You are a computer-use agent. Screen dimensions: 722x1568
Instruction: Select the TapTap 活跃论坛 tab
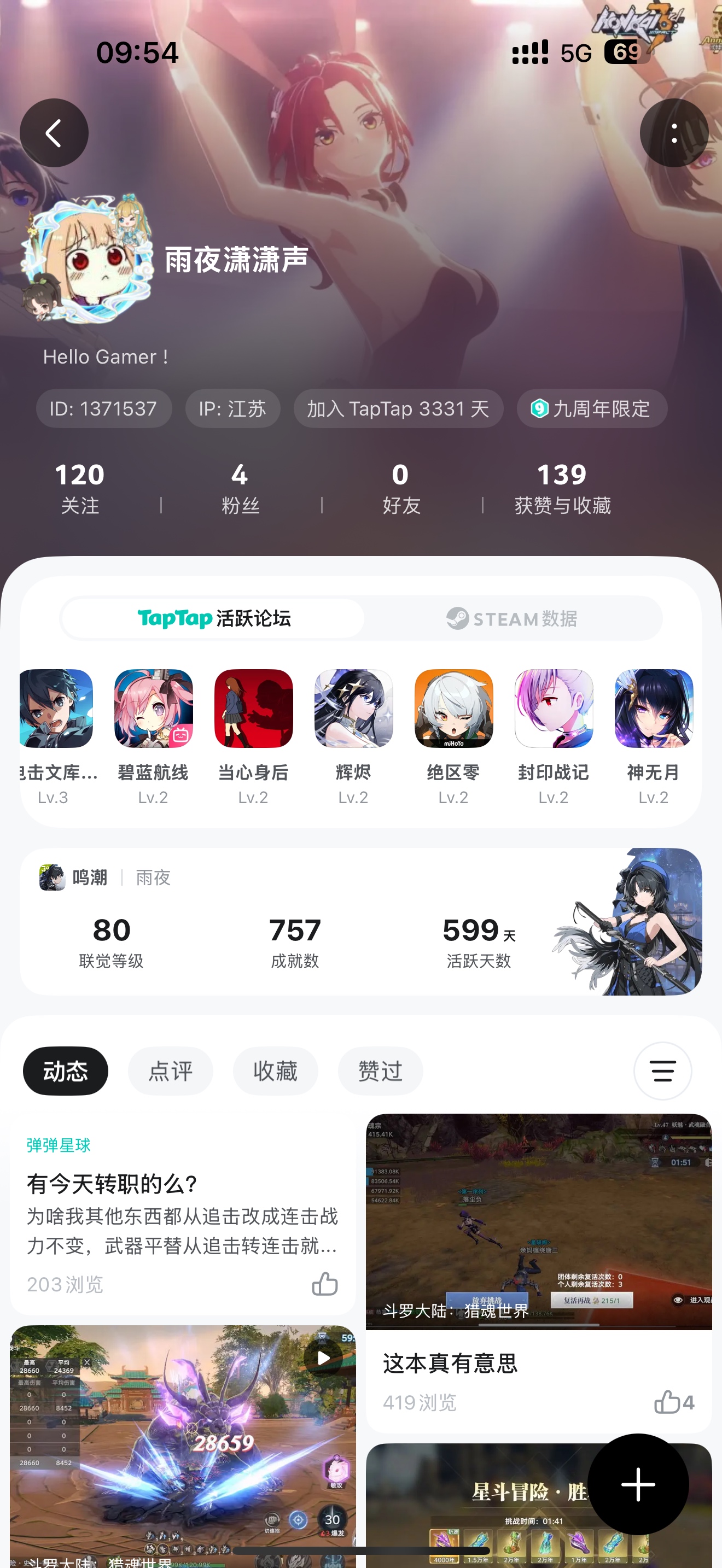pos(214,618)
